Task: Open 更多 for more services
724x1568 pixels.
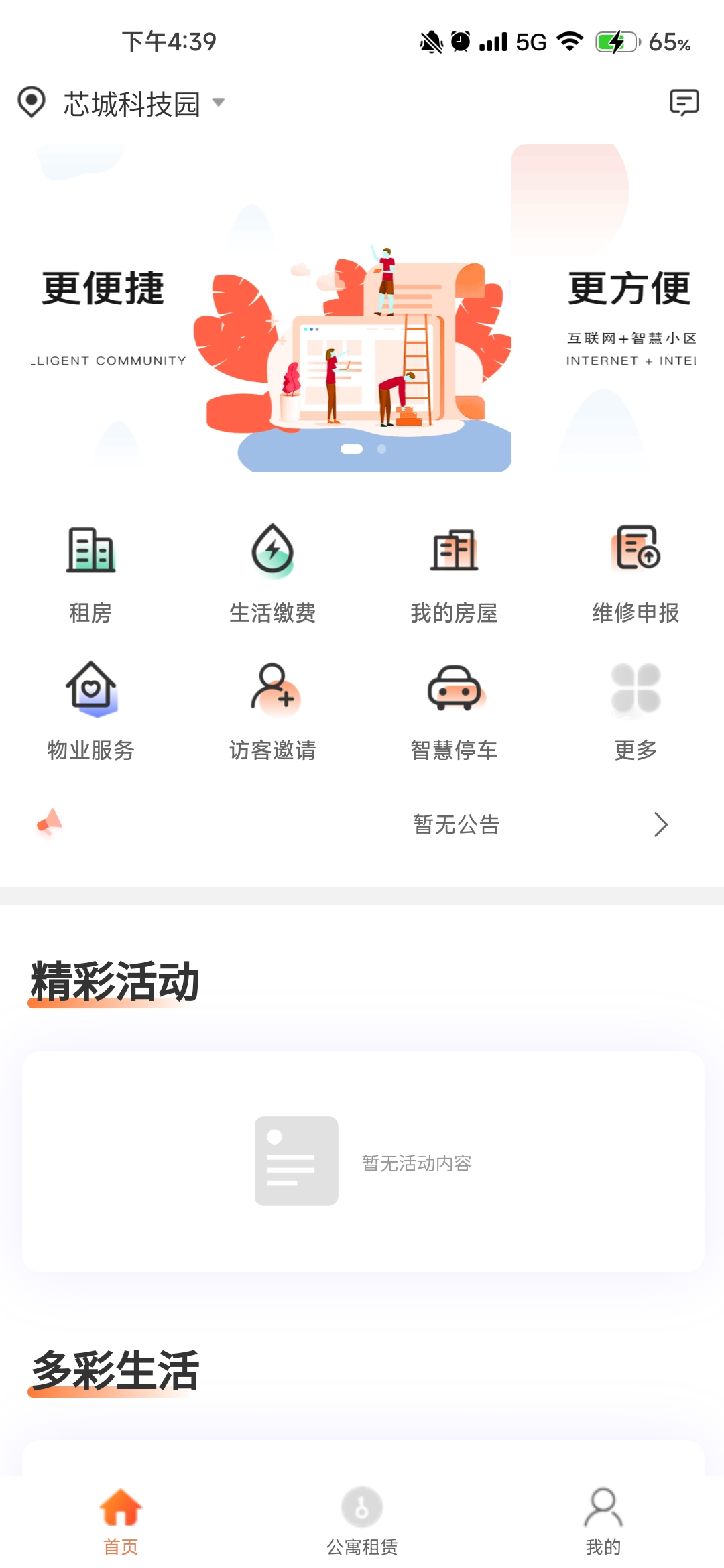Action: coord(636,711)
